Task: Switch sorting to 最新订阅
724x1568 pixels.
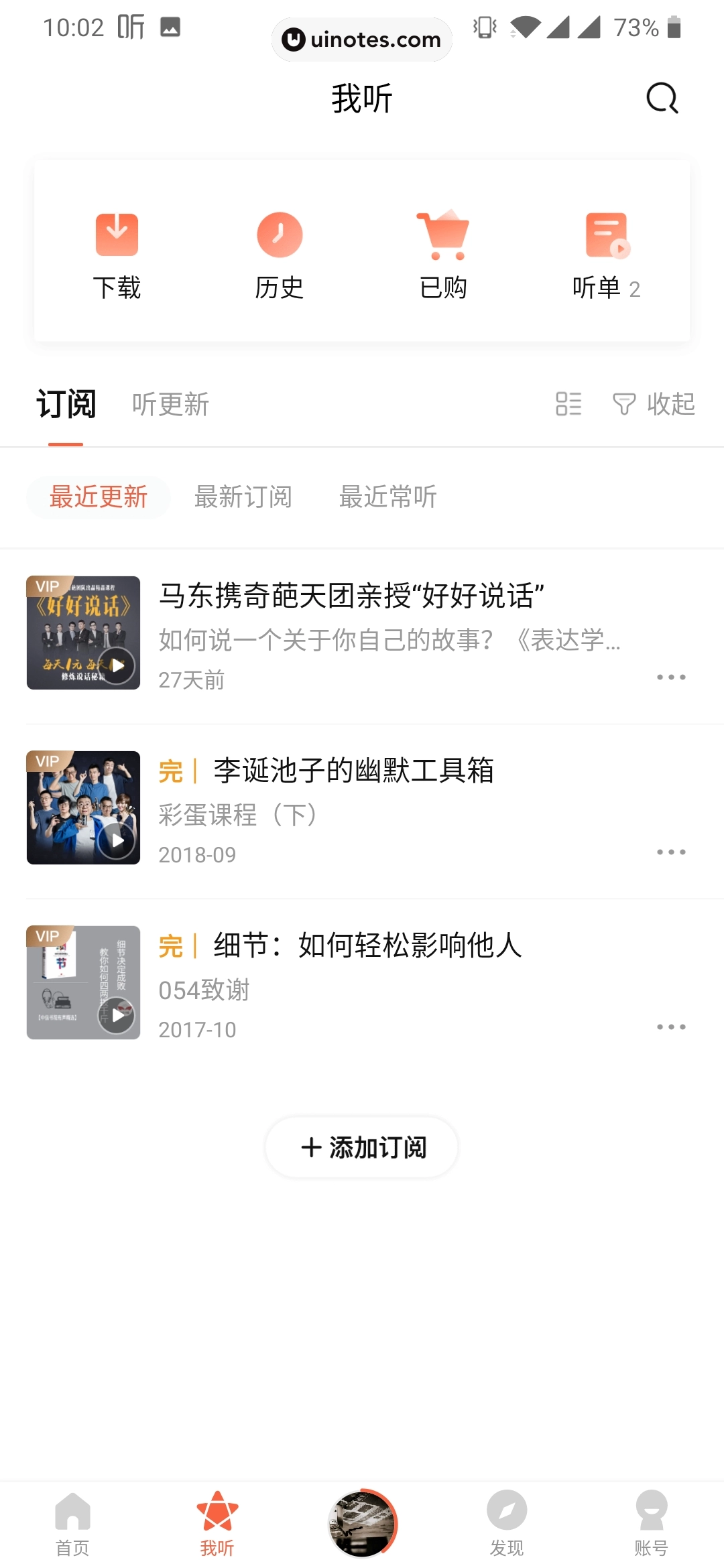Action: coord(244,497)
